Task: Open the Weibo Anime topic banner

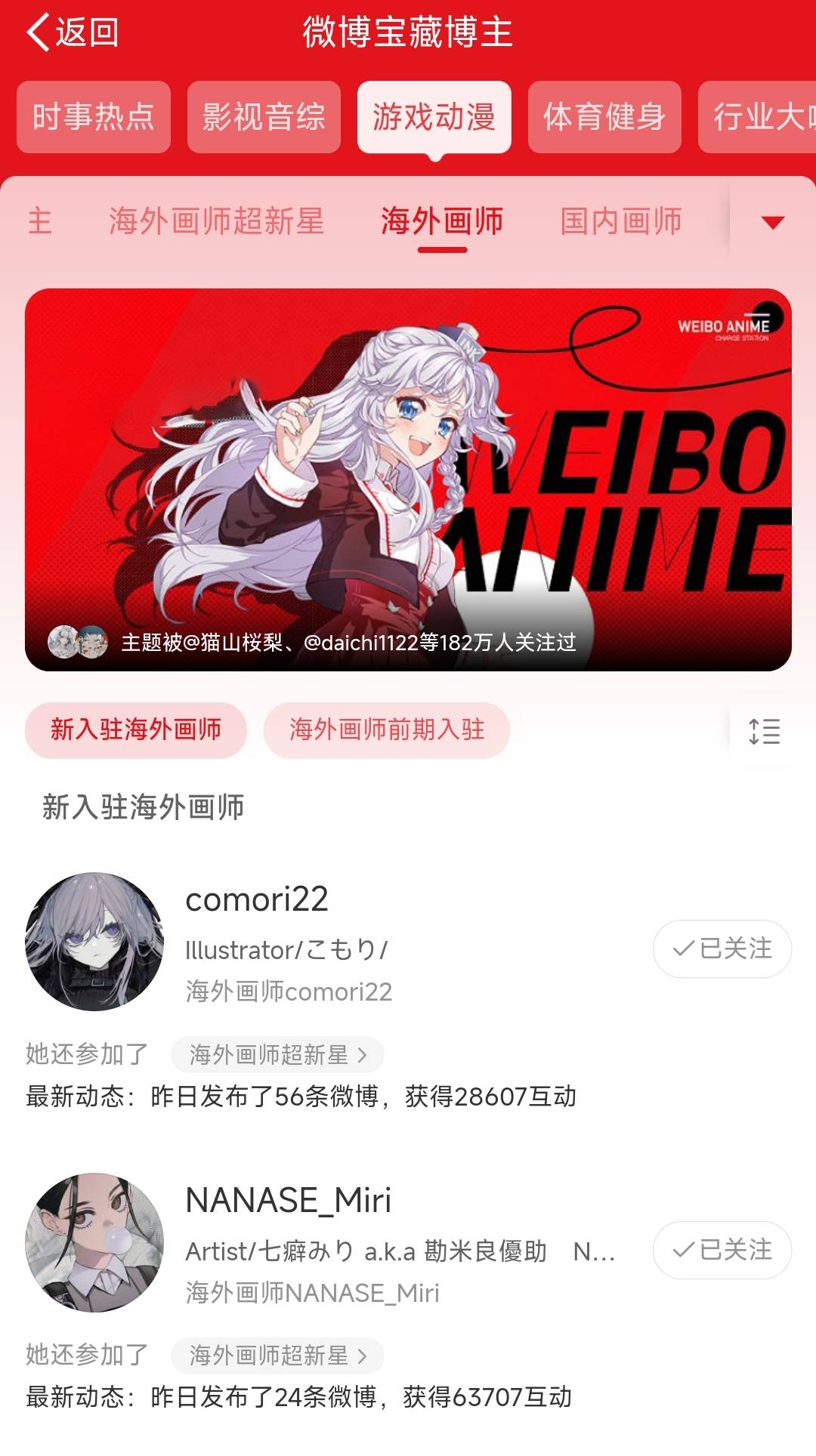Action: (x=408, y=480)
